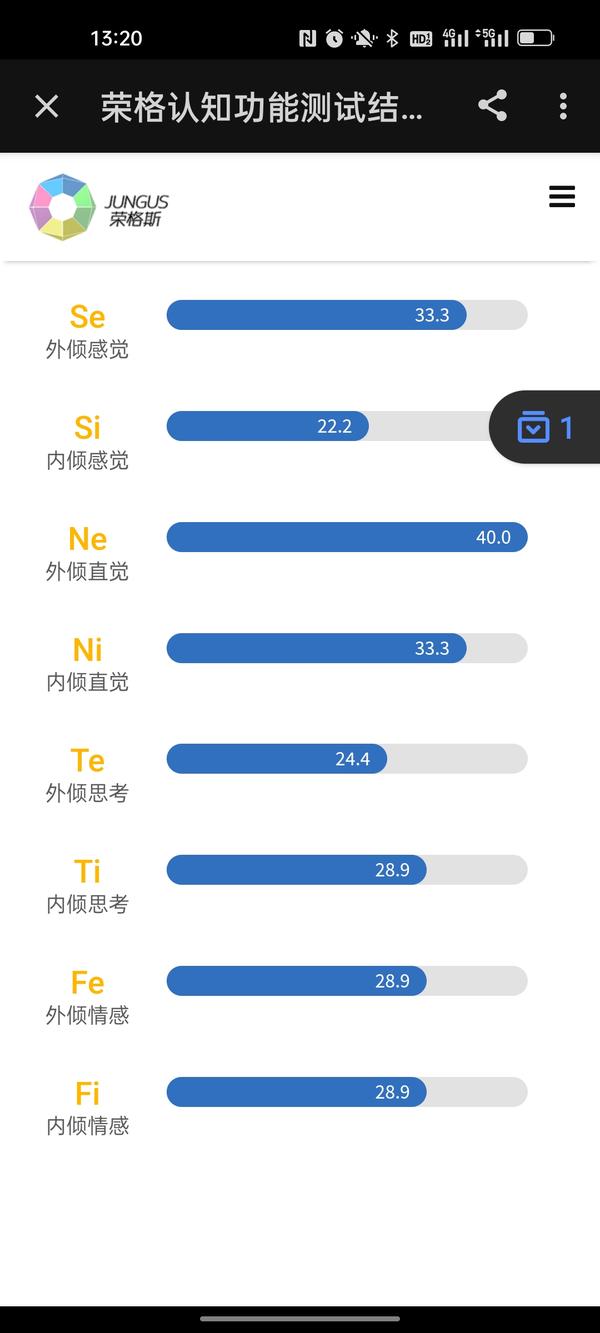
Task: Share this test result page
Action: point(492,106)
